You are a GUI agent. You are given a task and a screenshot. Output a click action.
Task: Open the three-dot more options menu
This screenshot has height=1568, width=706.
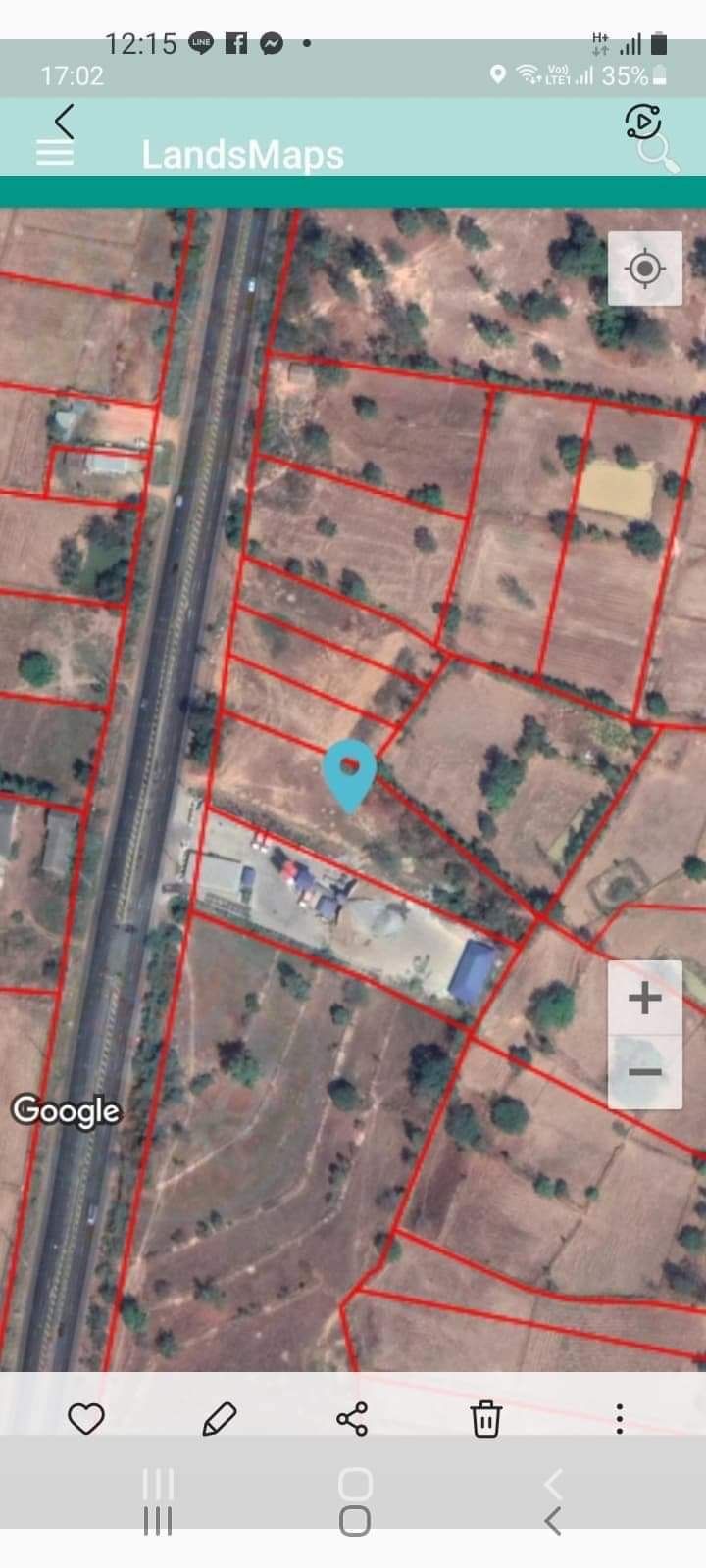tap(620, 1418)
